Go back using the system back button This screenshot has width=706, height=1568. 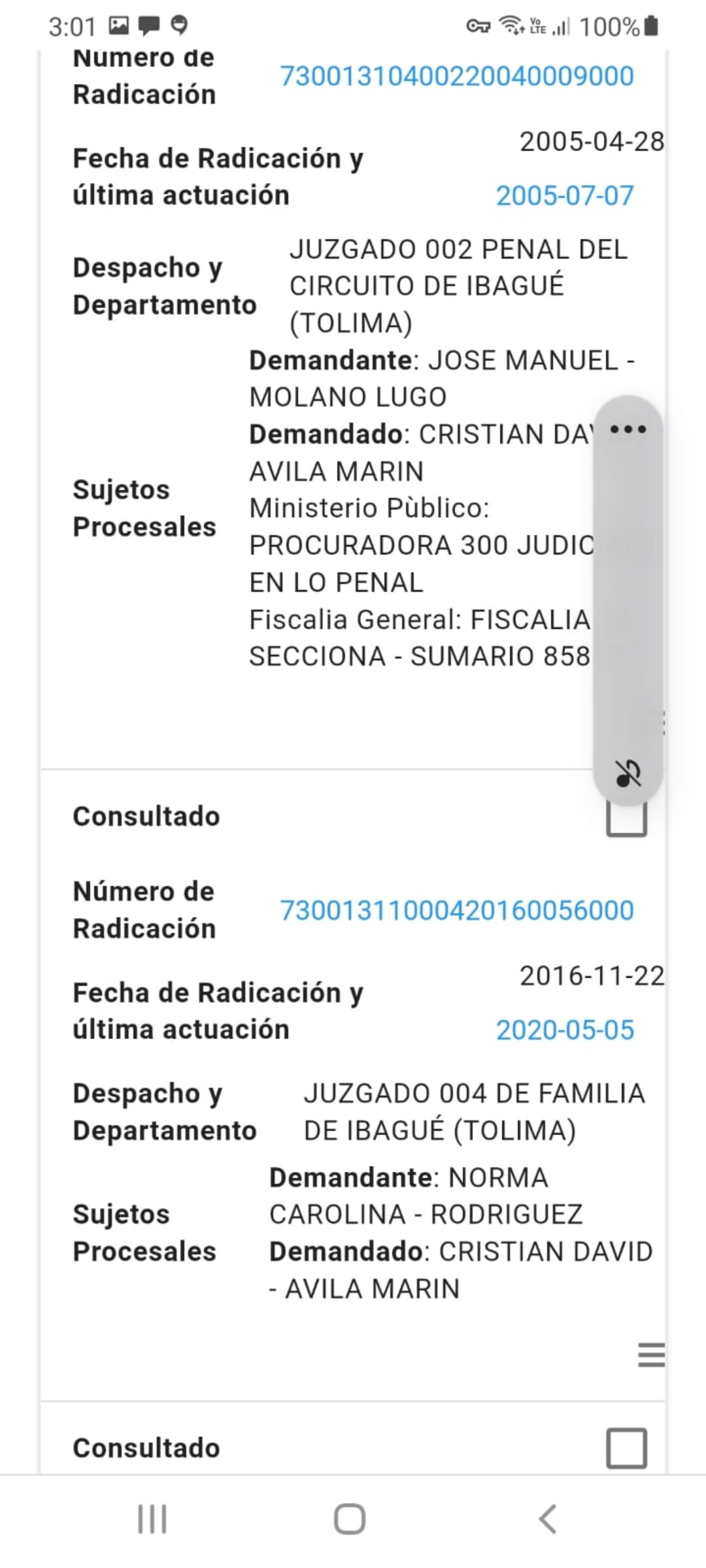548,1518
